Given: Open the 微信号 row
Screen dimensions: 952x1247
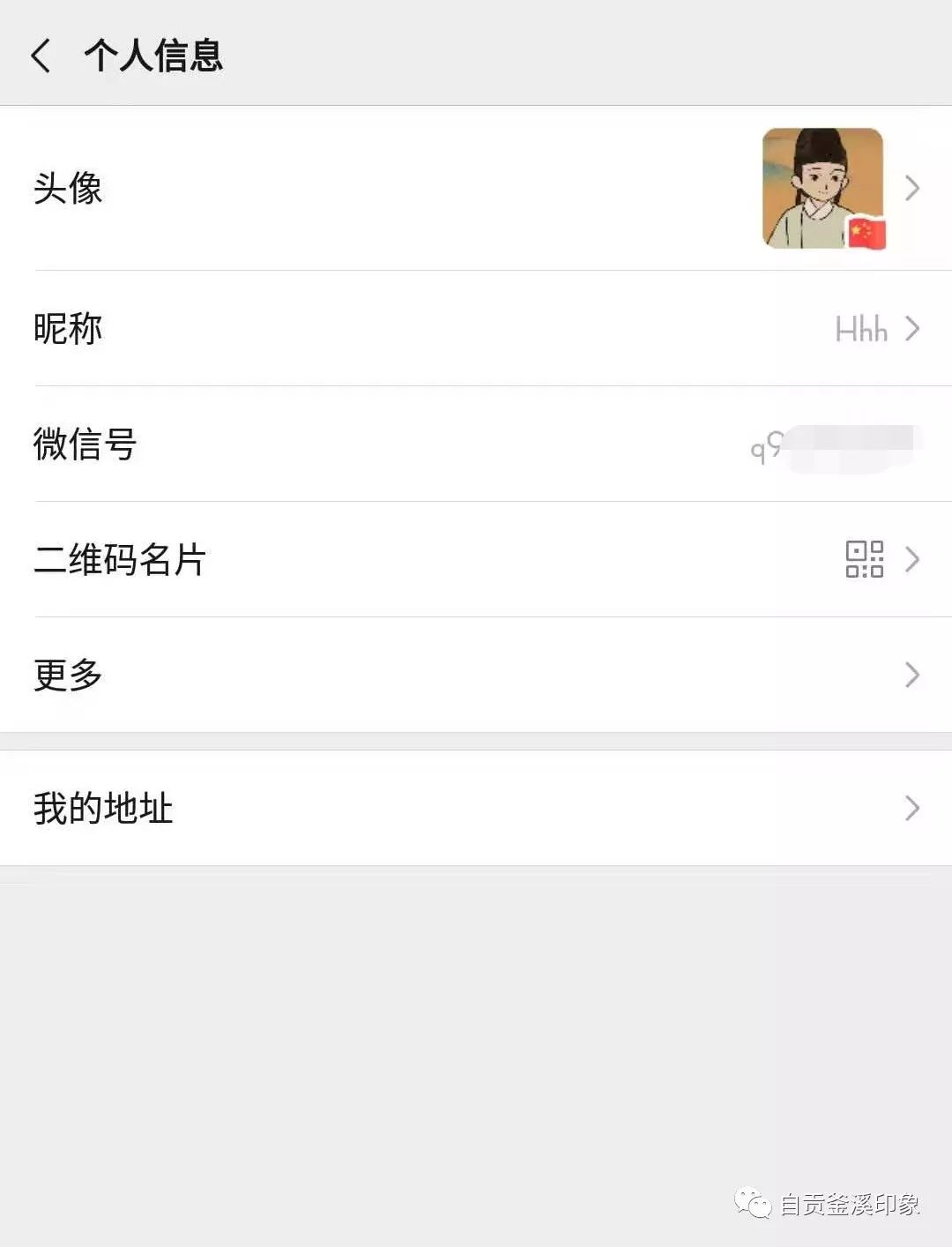Looking at the screenshot, I should (476, 444).
